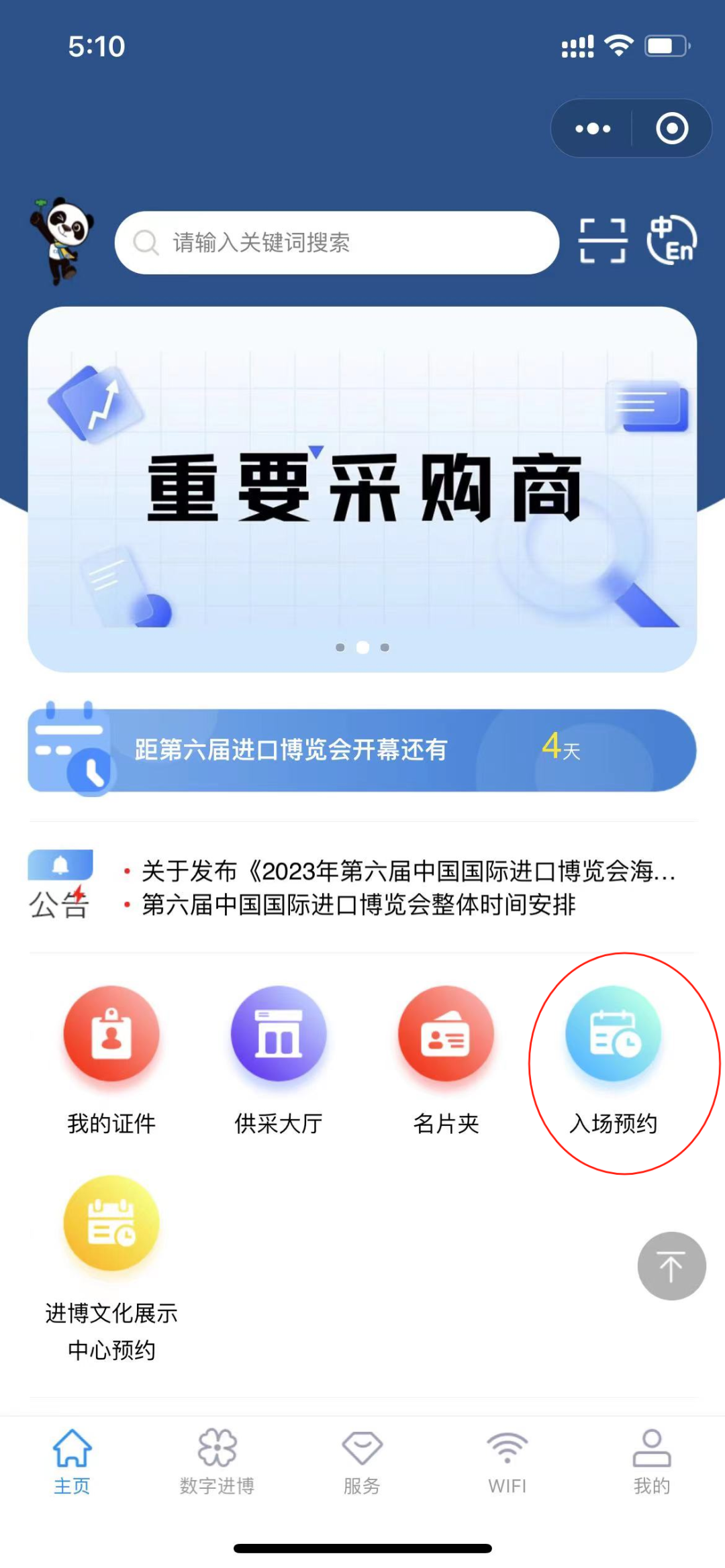Open the 第六届中国国际进口博览会整体时间安排 announcement
725x1568 pixels.
tap(358, 904)
